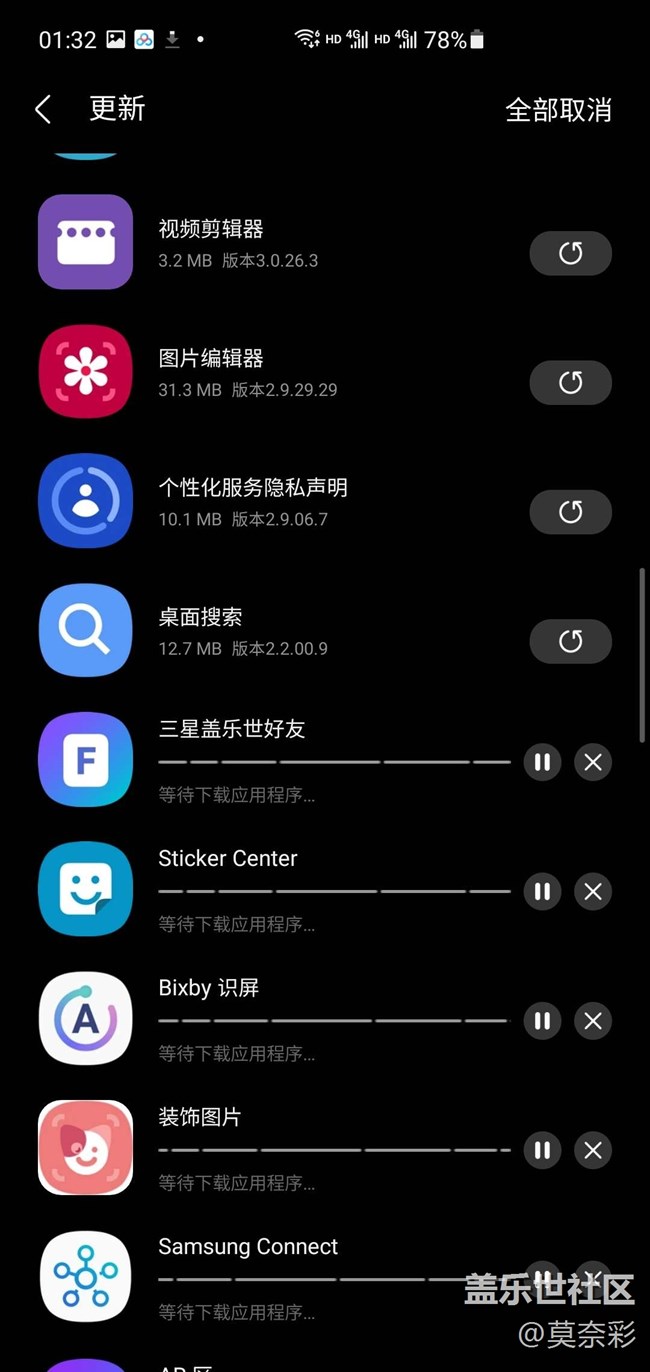650x1372 pixels.
Task: Go back from the 更新 screen
Action: pos(43,109)
